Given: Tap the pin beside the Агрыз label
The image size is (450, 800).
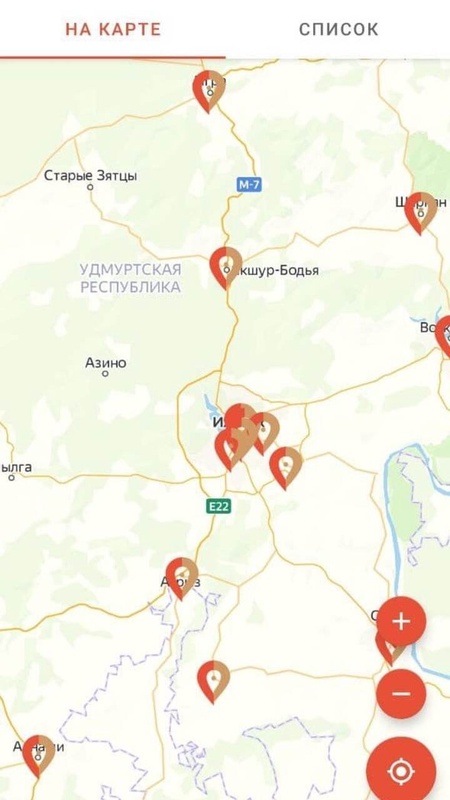Looking at the screenshot, I should (x=182, y=578).
